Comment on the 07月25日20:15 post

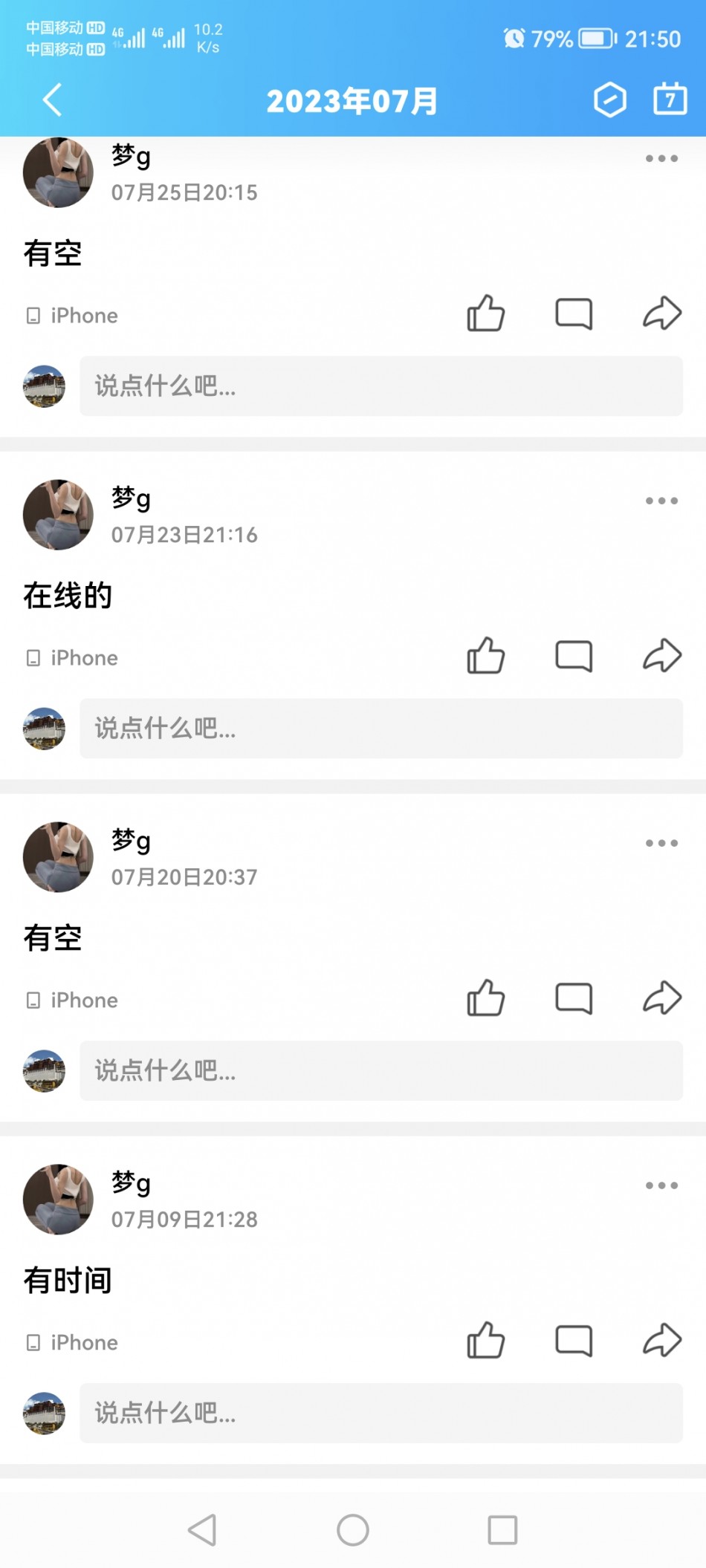point(574,313)
